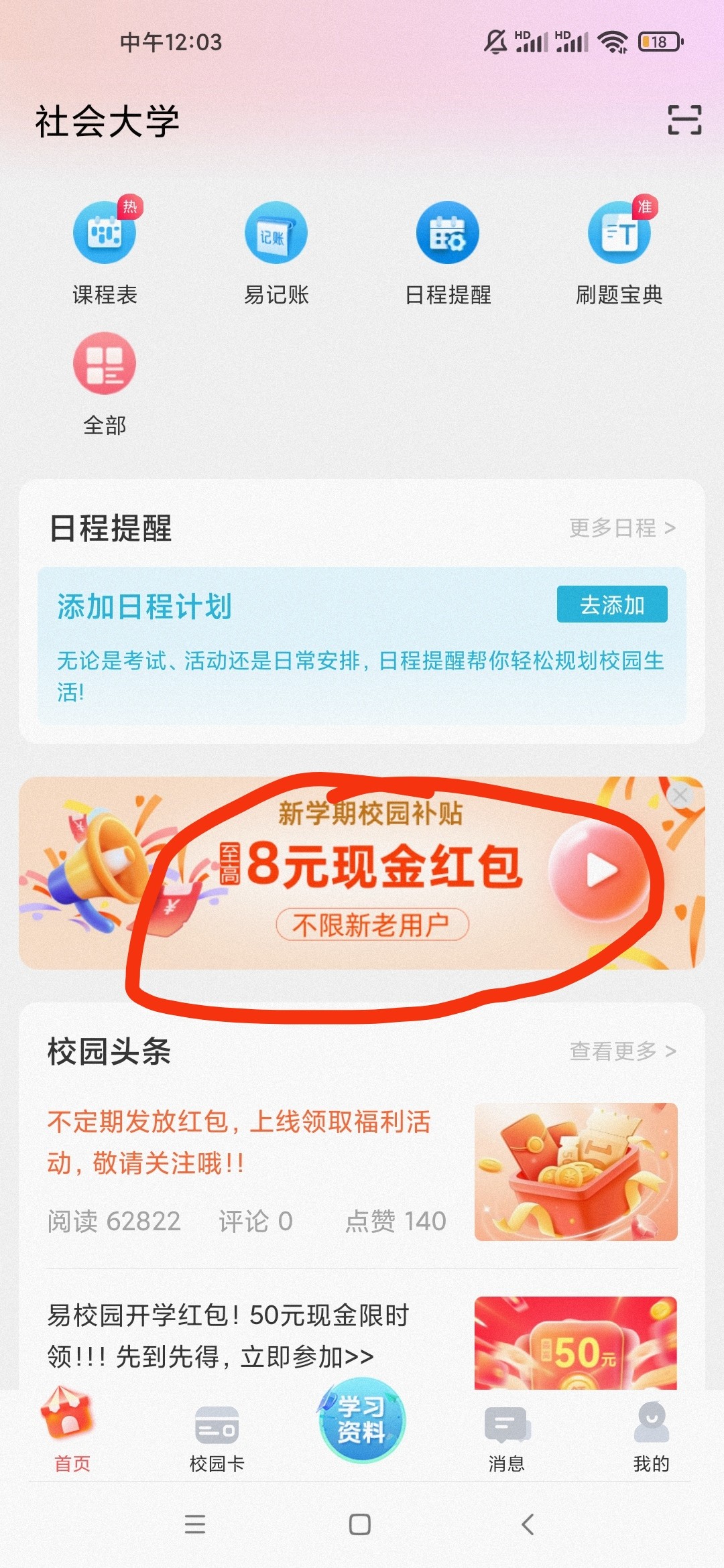Open article 易校园开学红包50元现金

[228, 1335]
